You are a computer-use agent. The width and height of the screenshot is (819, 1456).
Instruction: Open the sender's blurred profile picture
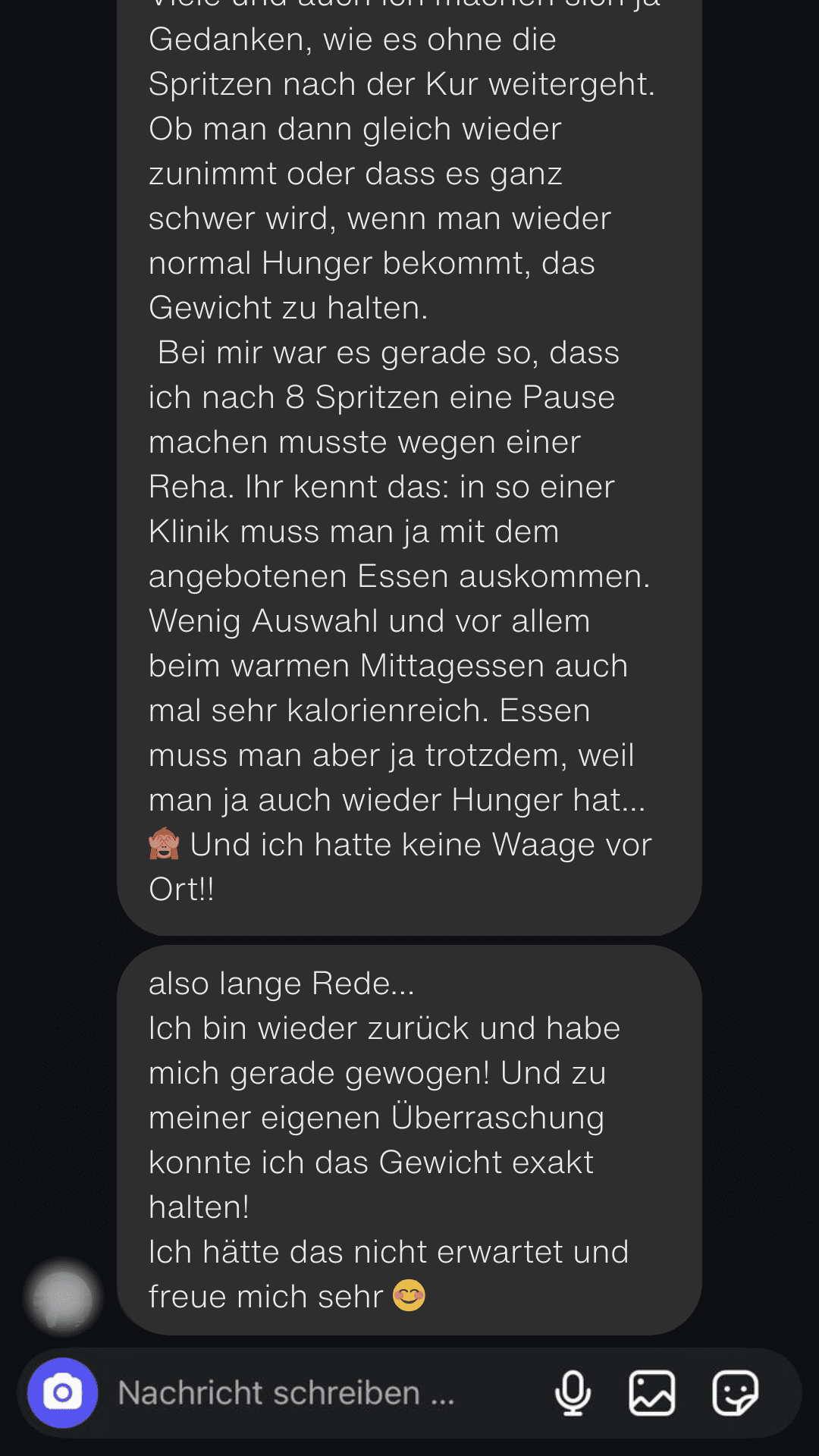tap(64, 1298)
